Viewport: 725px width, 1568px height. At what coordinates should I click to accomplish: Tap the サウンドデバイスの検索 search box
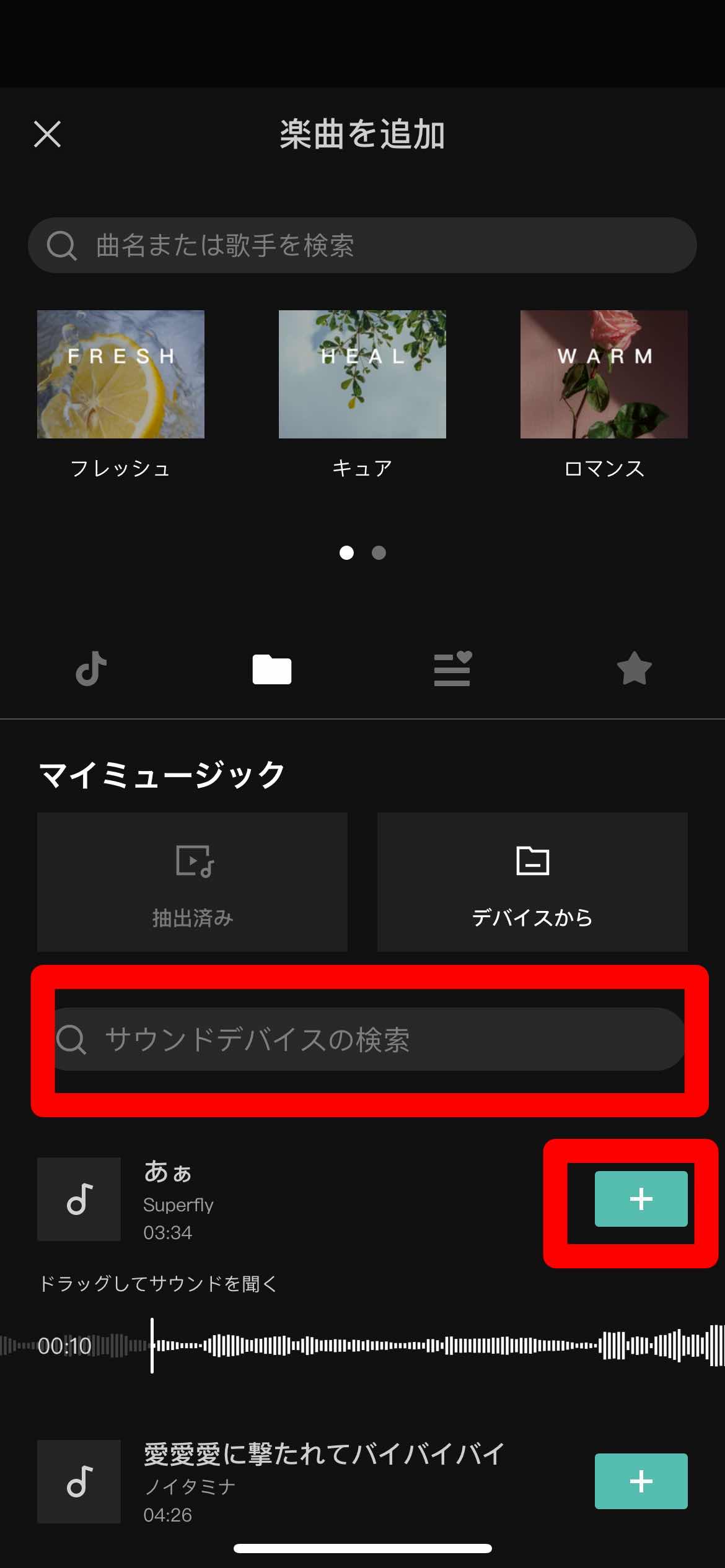pos(370,1039)
